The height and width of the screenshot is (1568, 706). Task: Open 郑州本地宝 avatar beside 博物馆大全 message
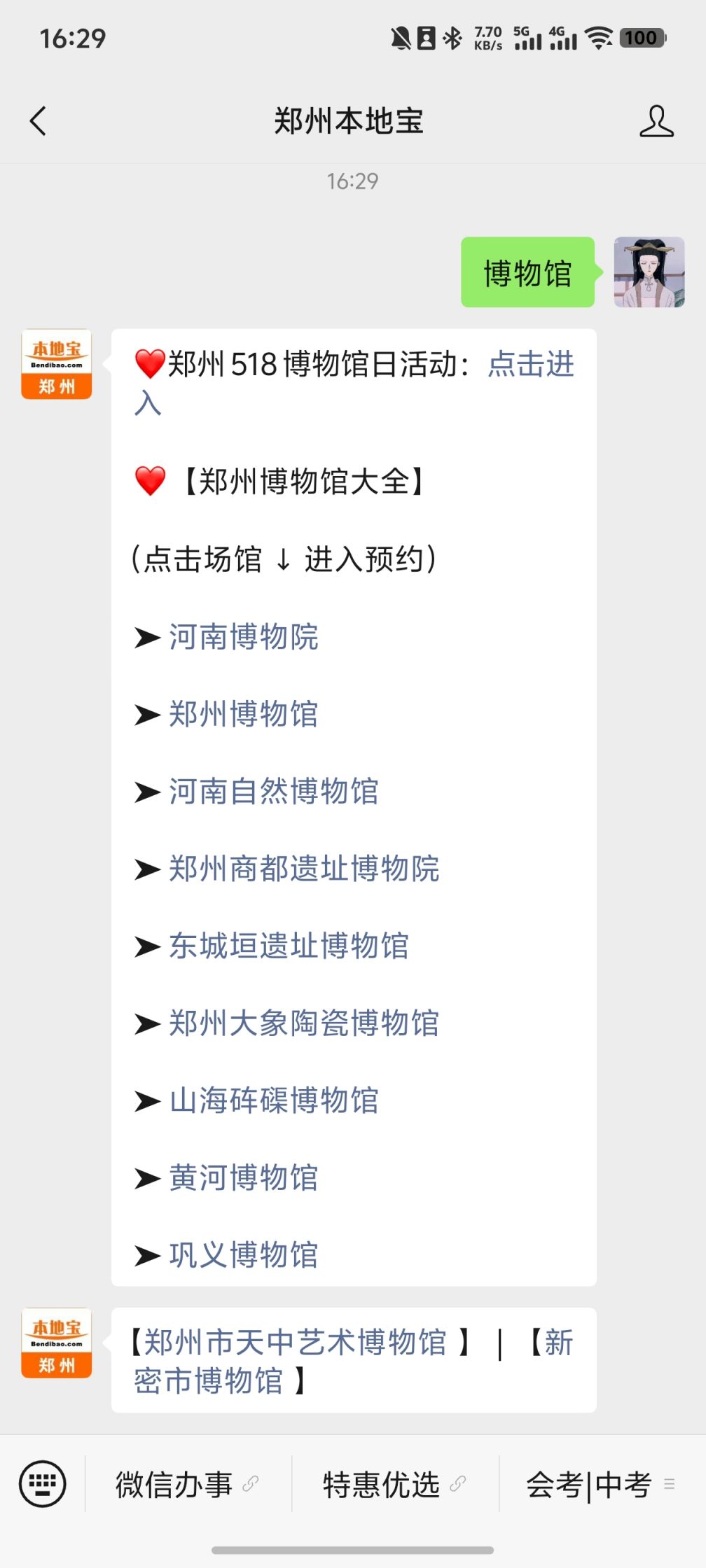coord(57,364)
